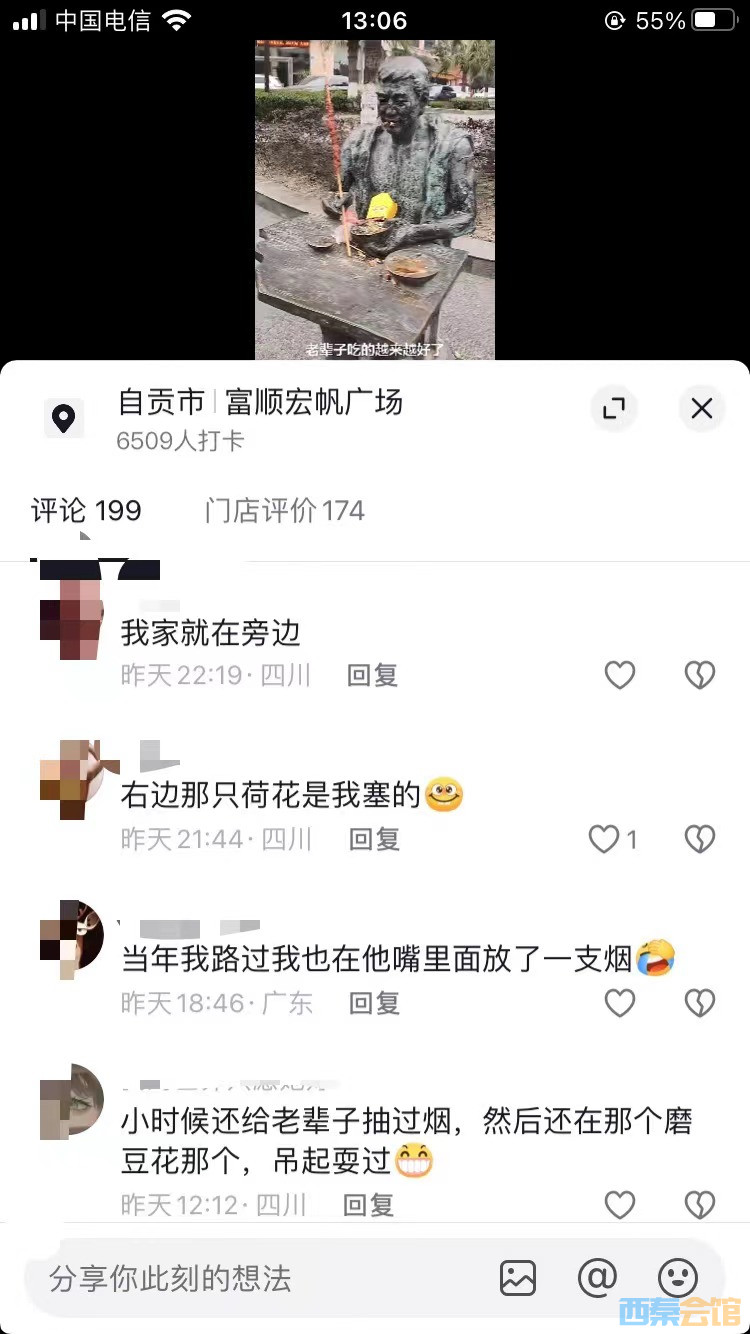Expand the comments panel to full screen
The image size is (750, 1334).
click(x=613, y=408)
